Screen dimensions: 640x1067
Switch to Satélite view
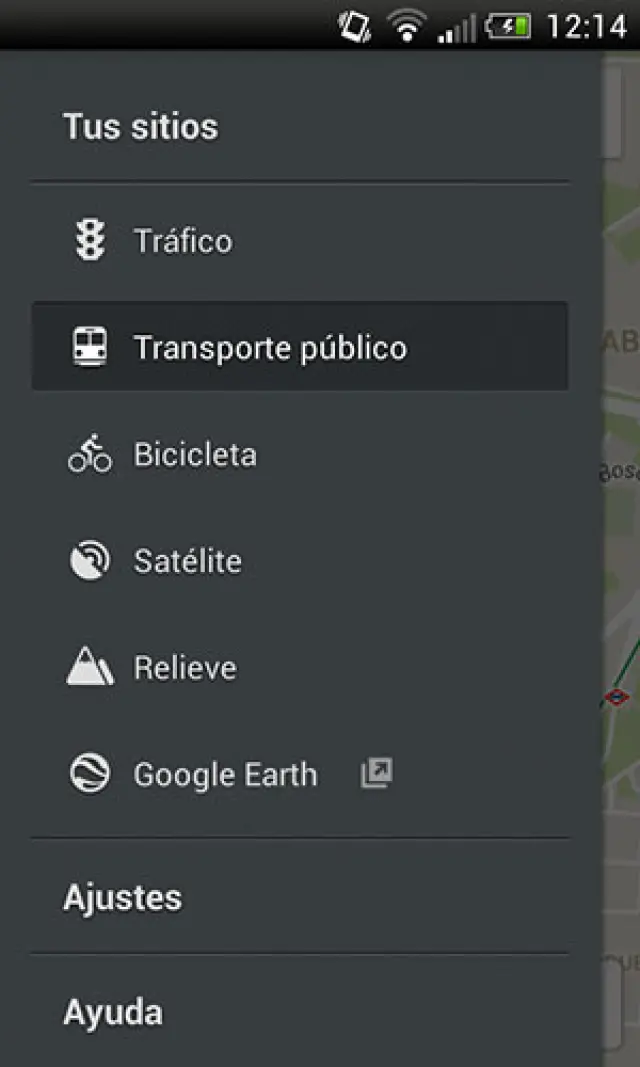(x=187, y=561)
